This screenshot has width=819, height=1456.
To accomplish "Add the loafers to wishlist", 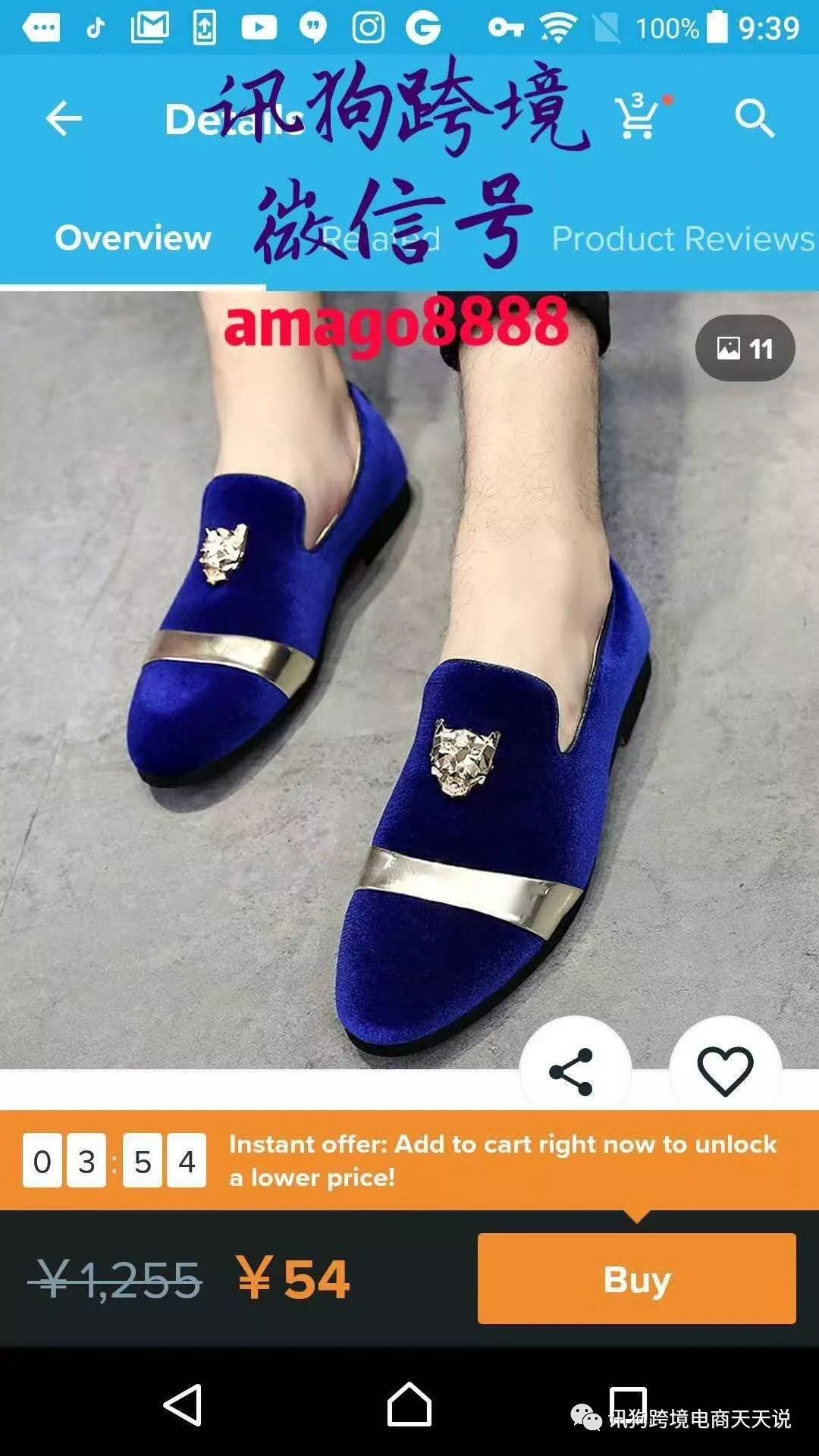I will click(x=725, y=1071).
